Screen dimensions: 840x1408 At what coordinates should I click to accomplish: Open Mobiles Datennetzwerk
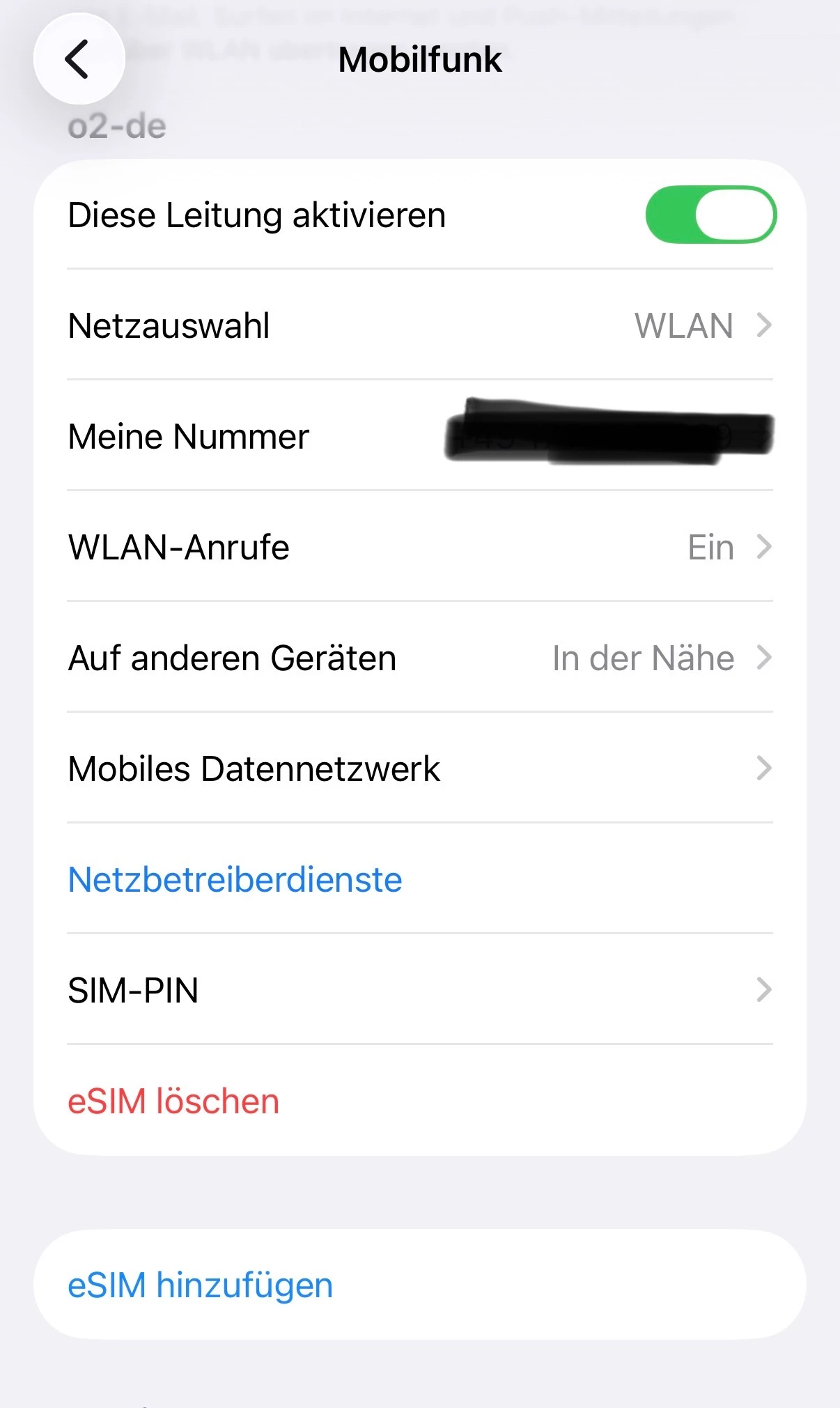pyautogui.click(x=419, y=768)
